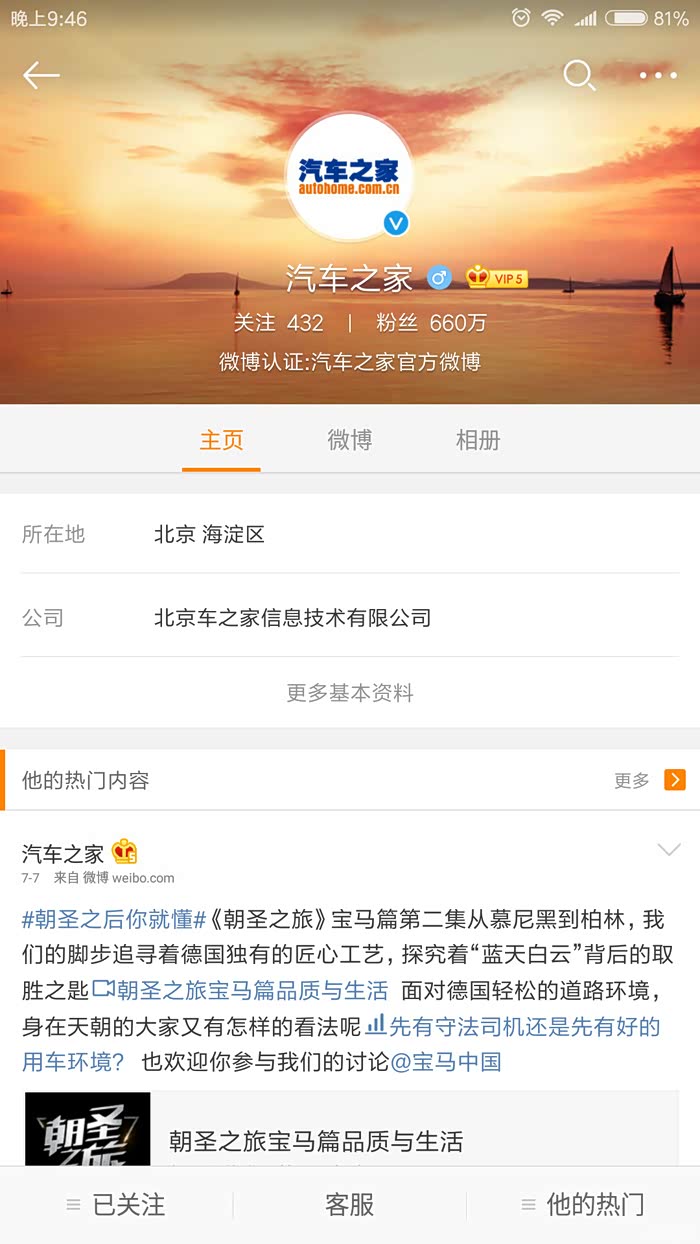
Task: Switch to the 相册 tab
Action: coord(477,440)
